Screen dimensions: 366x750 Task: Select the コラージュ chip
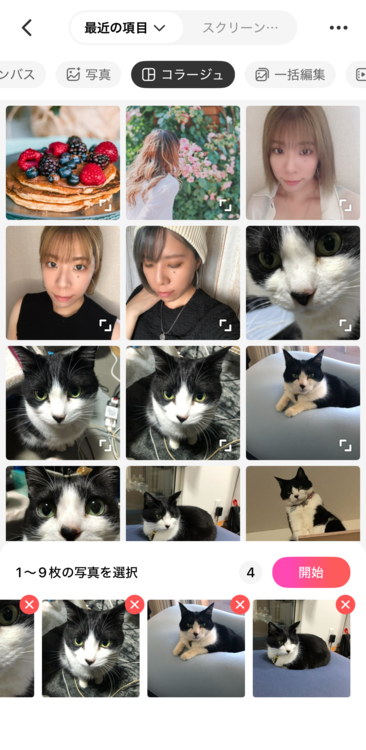183,75
